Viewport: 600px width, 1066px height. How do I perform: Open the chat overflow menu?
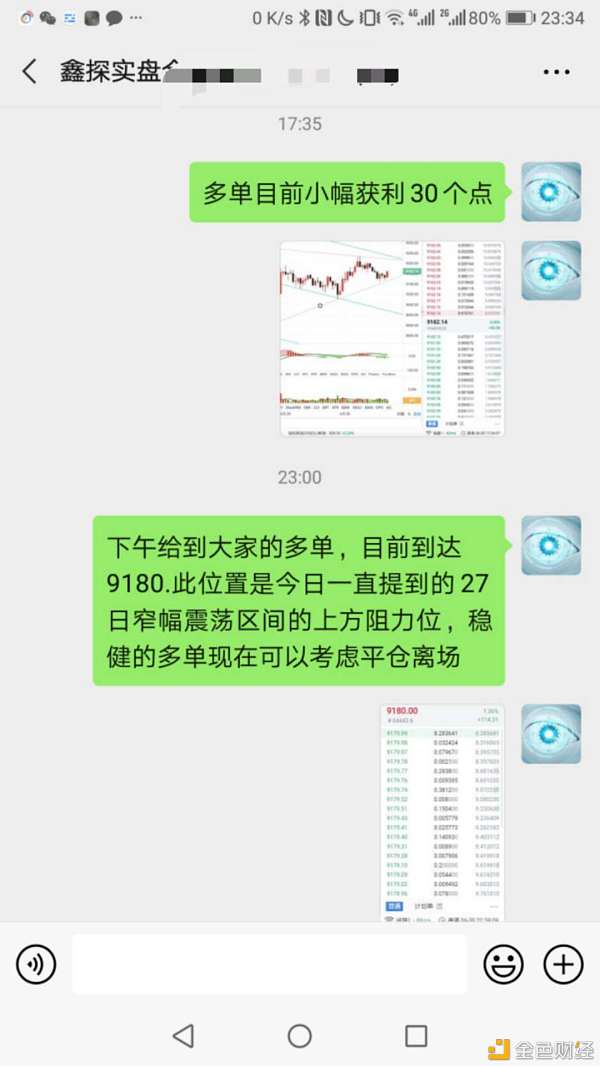point(556,72)
